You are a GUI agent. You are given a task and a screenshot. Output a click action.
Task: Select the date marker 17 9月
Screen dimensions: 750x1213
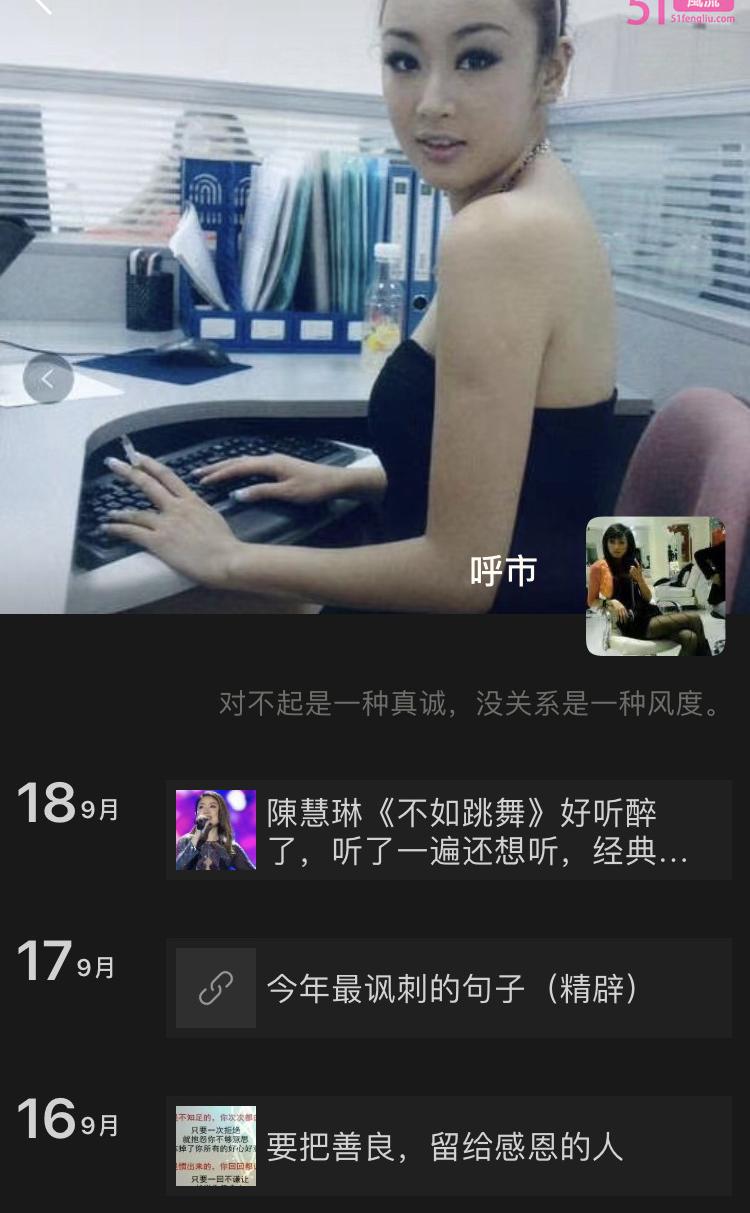[x=63, y=961]
